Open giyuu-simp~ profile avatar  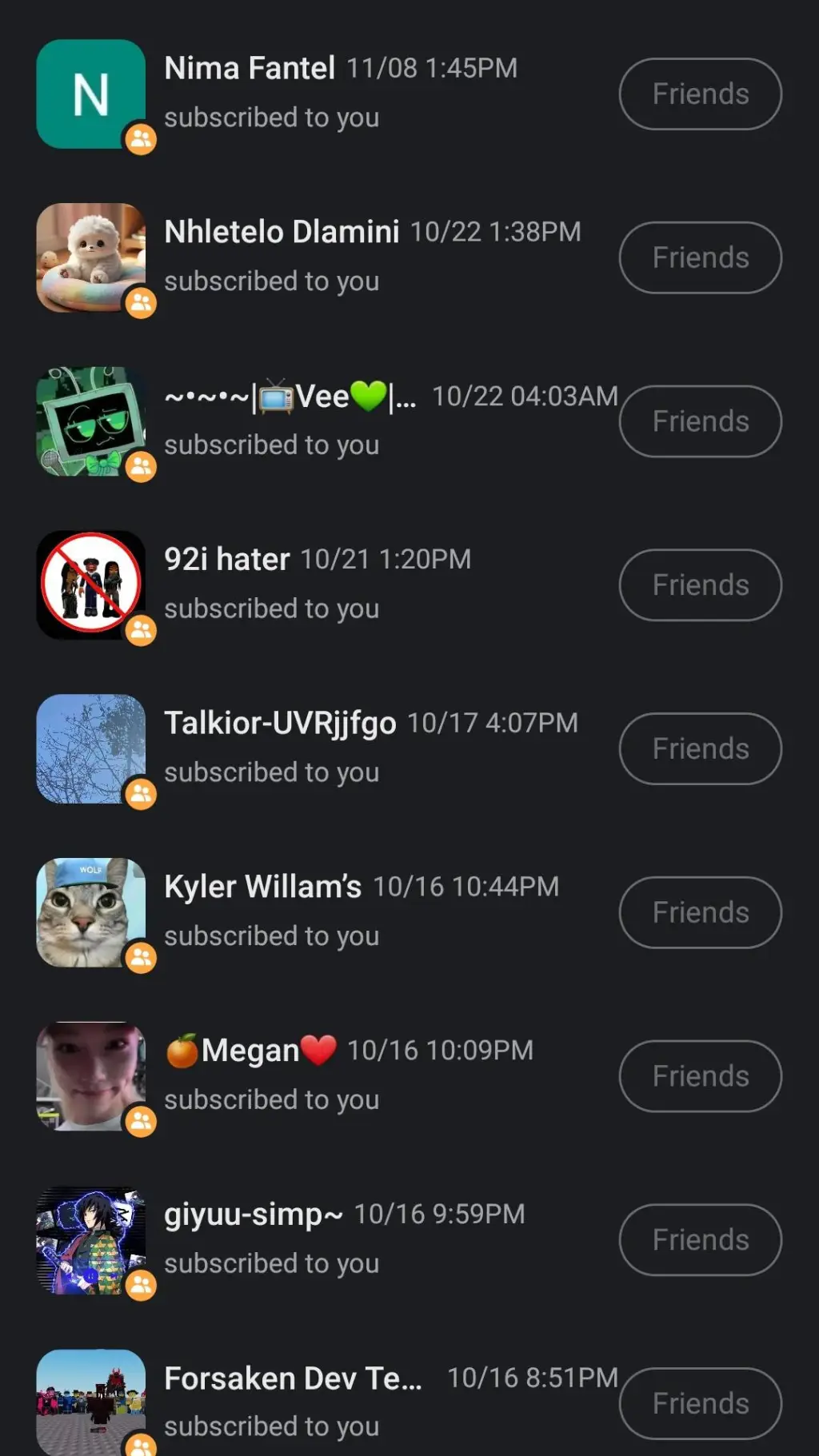(90, 1240)
